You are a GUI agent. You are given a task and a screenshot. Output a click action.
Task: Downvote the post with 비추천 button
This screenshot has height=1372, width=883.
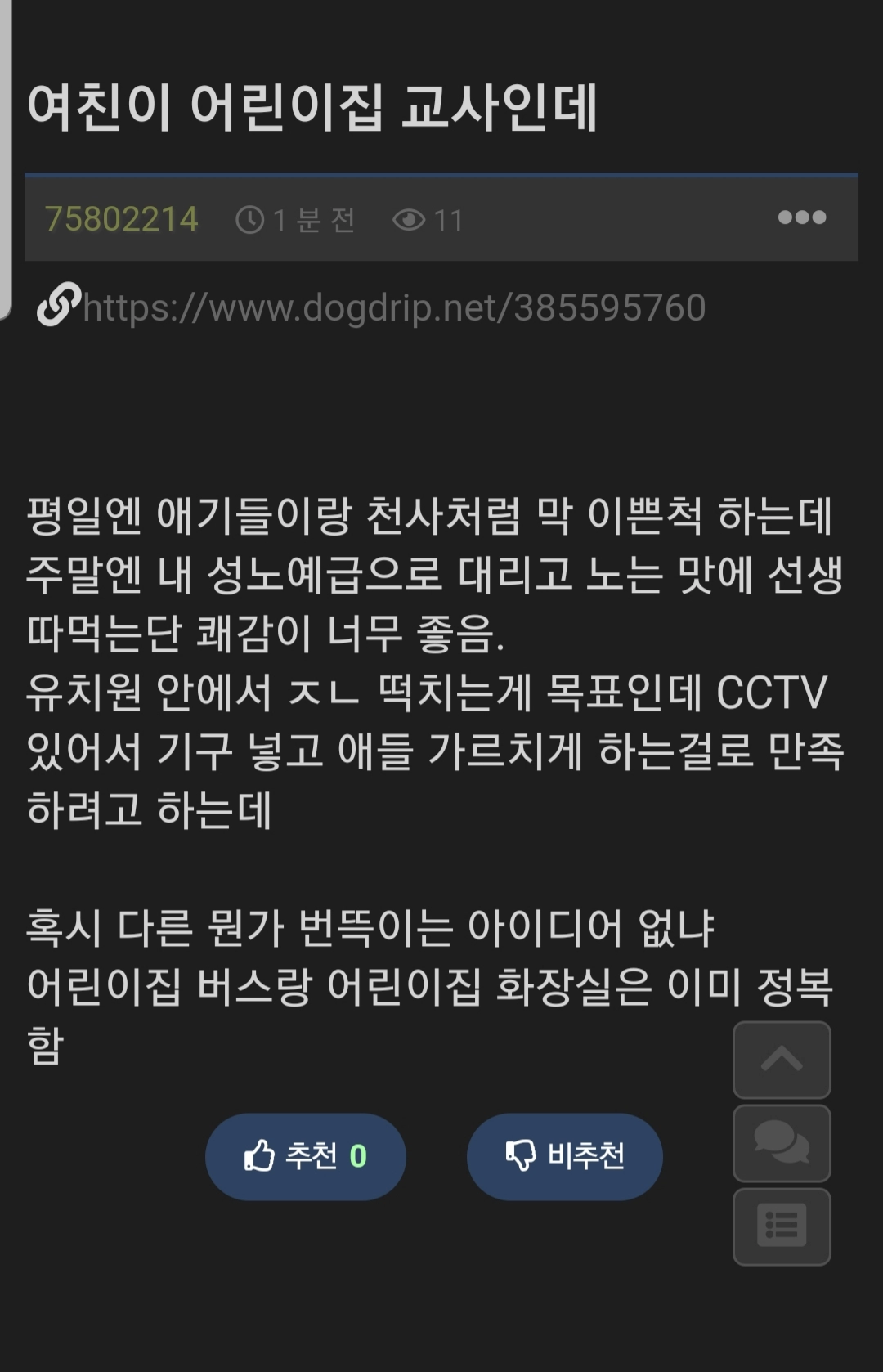pyautogui.click(x=564, y=1156)
